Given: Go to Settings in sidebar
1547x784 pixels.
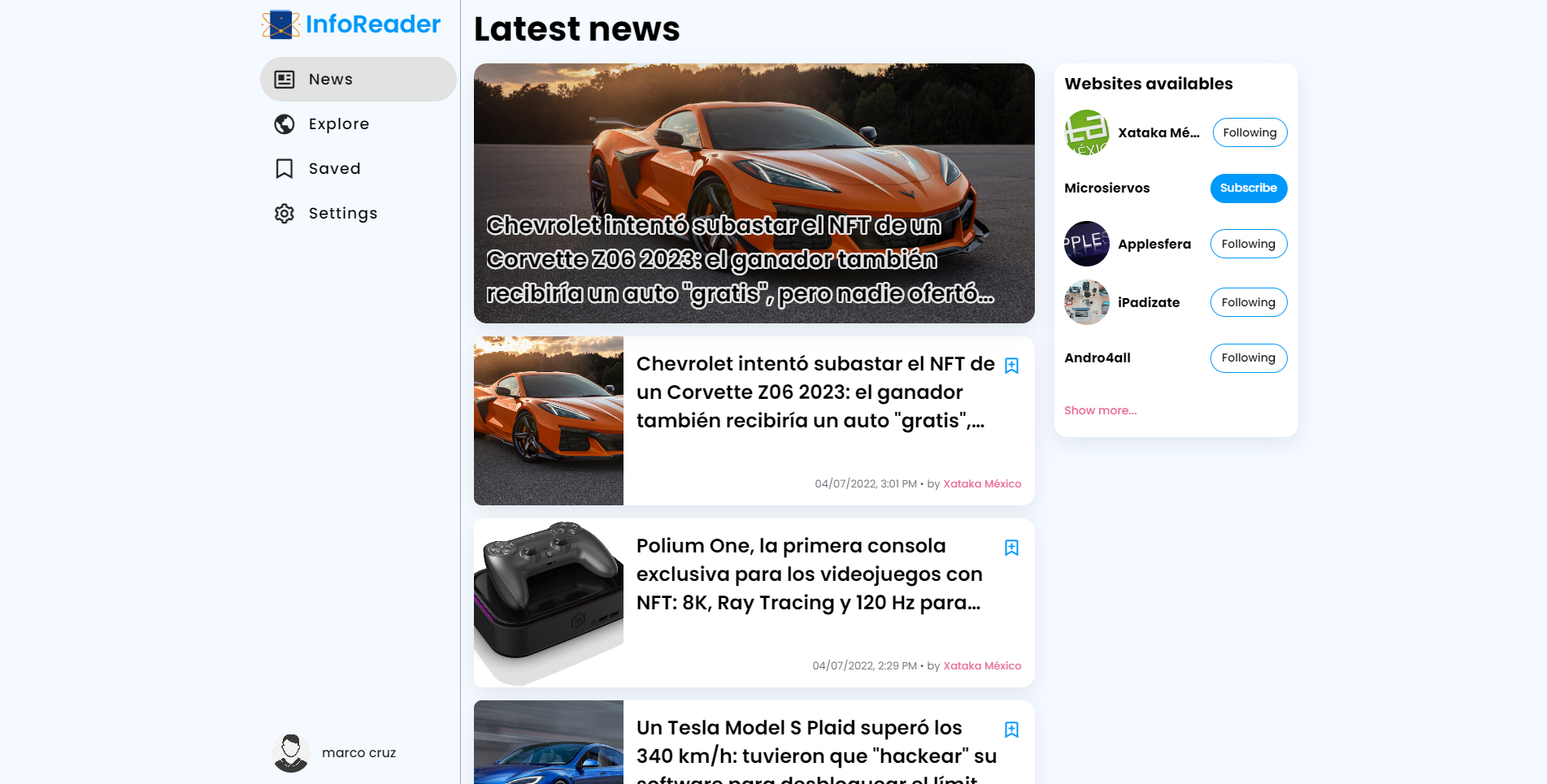Looking at the screenshot, I should point(341,213).
